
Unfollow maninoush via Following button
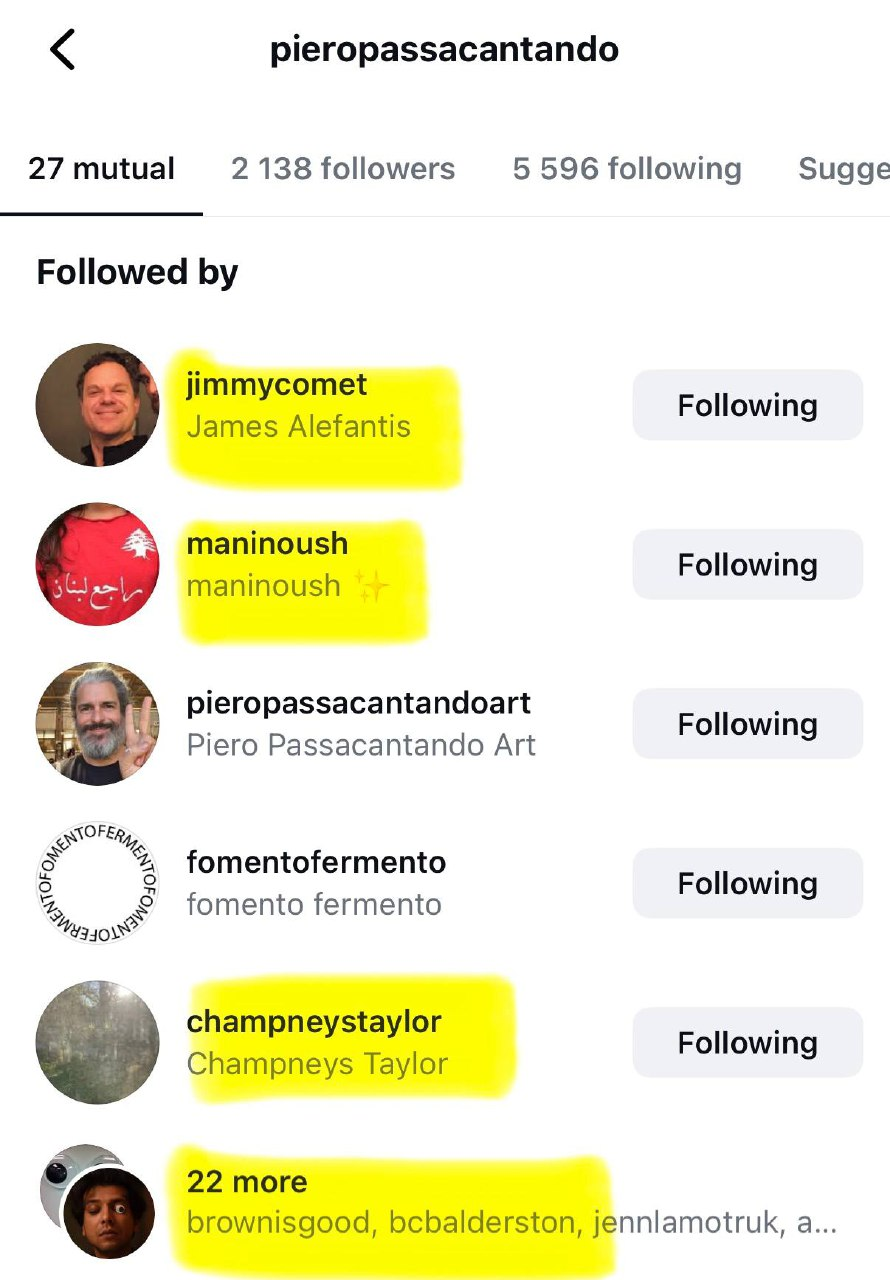pos(747,564)
